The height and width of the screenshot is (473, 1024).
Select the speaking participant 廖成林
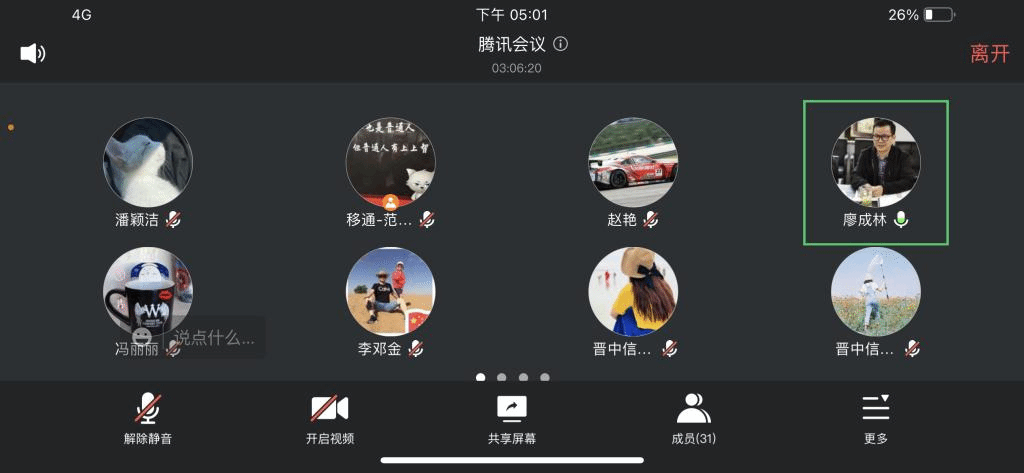click(876, 163)
